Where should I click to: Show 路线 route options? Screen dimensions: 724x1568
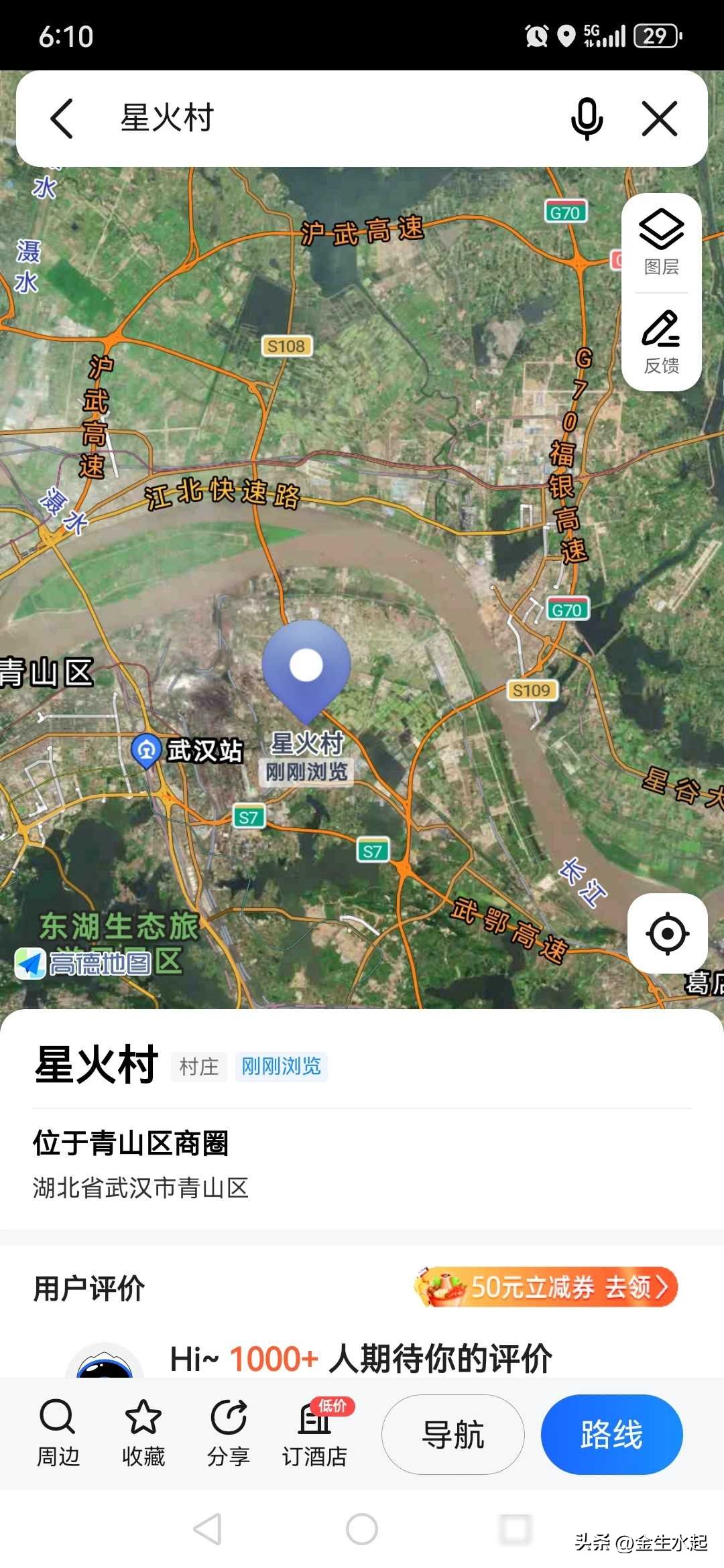[611, 1434]
